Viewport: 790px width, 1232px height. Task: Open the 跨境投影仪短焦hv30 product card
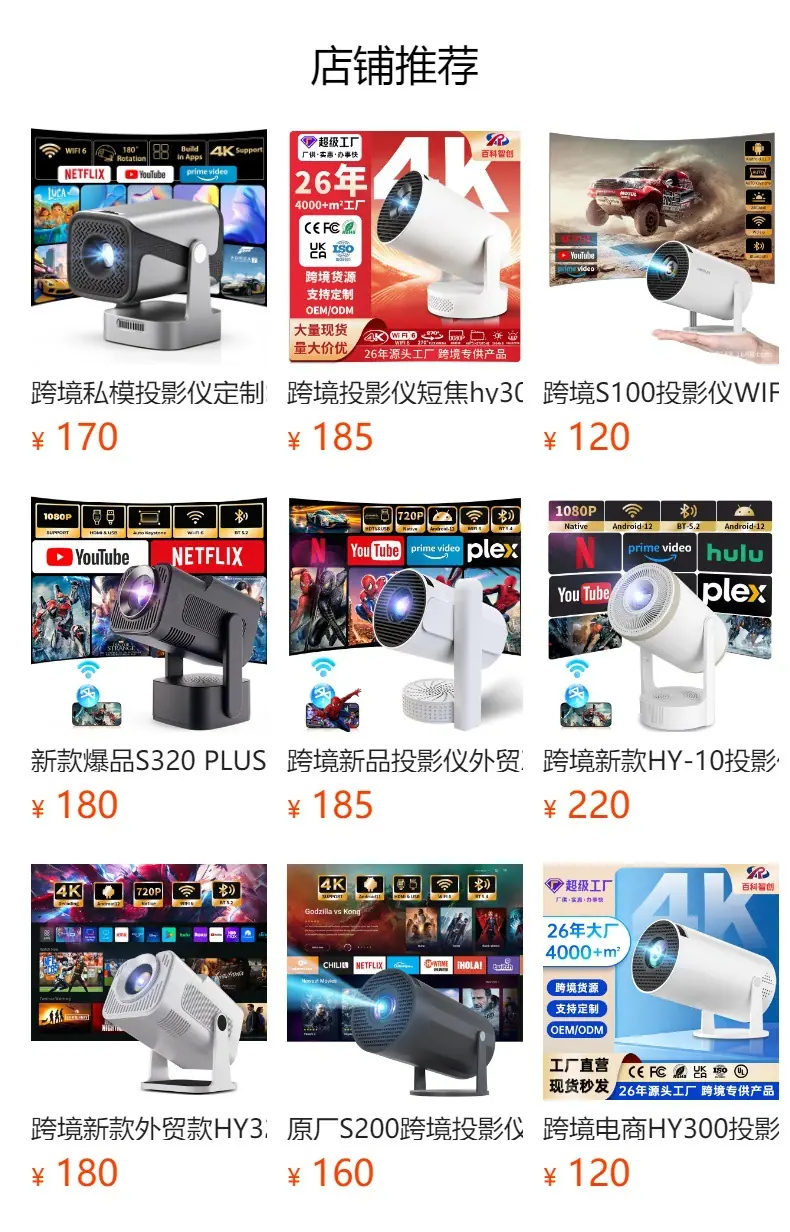click(405, 291)
